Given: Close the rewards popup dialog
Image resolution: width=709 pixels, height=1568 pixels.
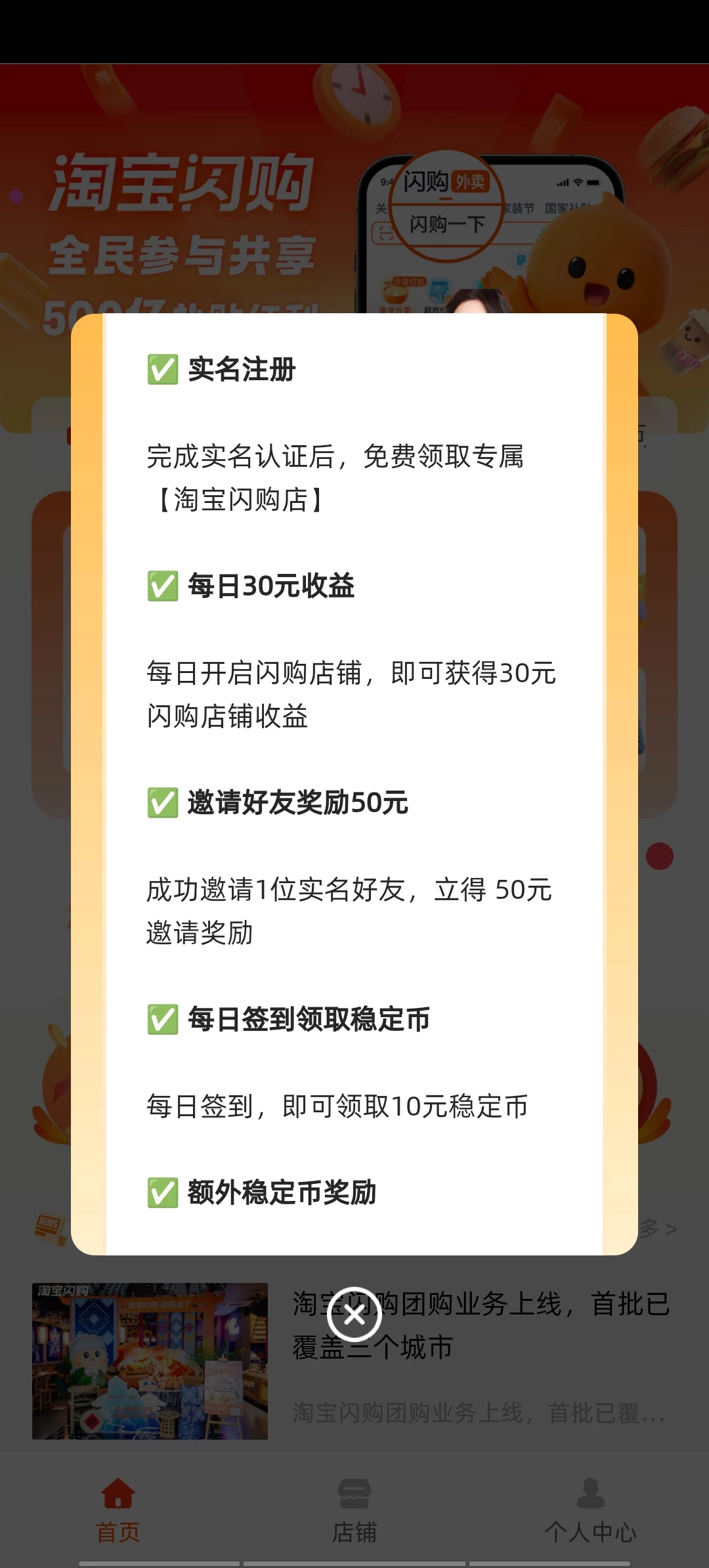Looking at the screenshot, I should pos(354,1315).
